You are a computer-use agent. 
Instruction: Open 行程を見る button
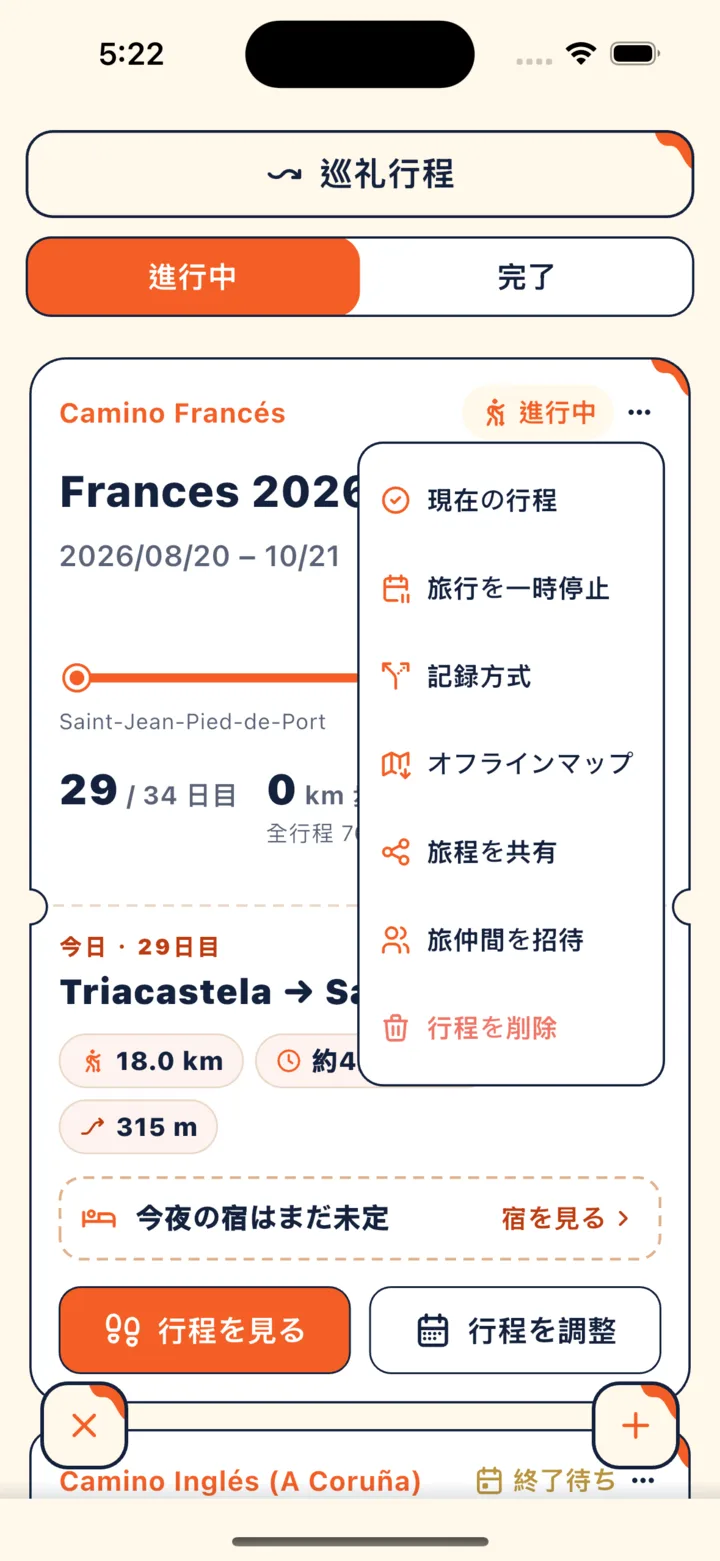point(205,1330)
